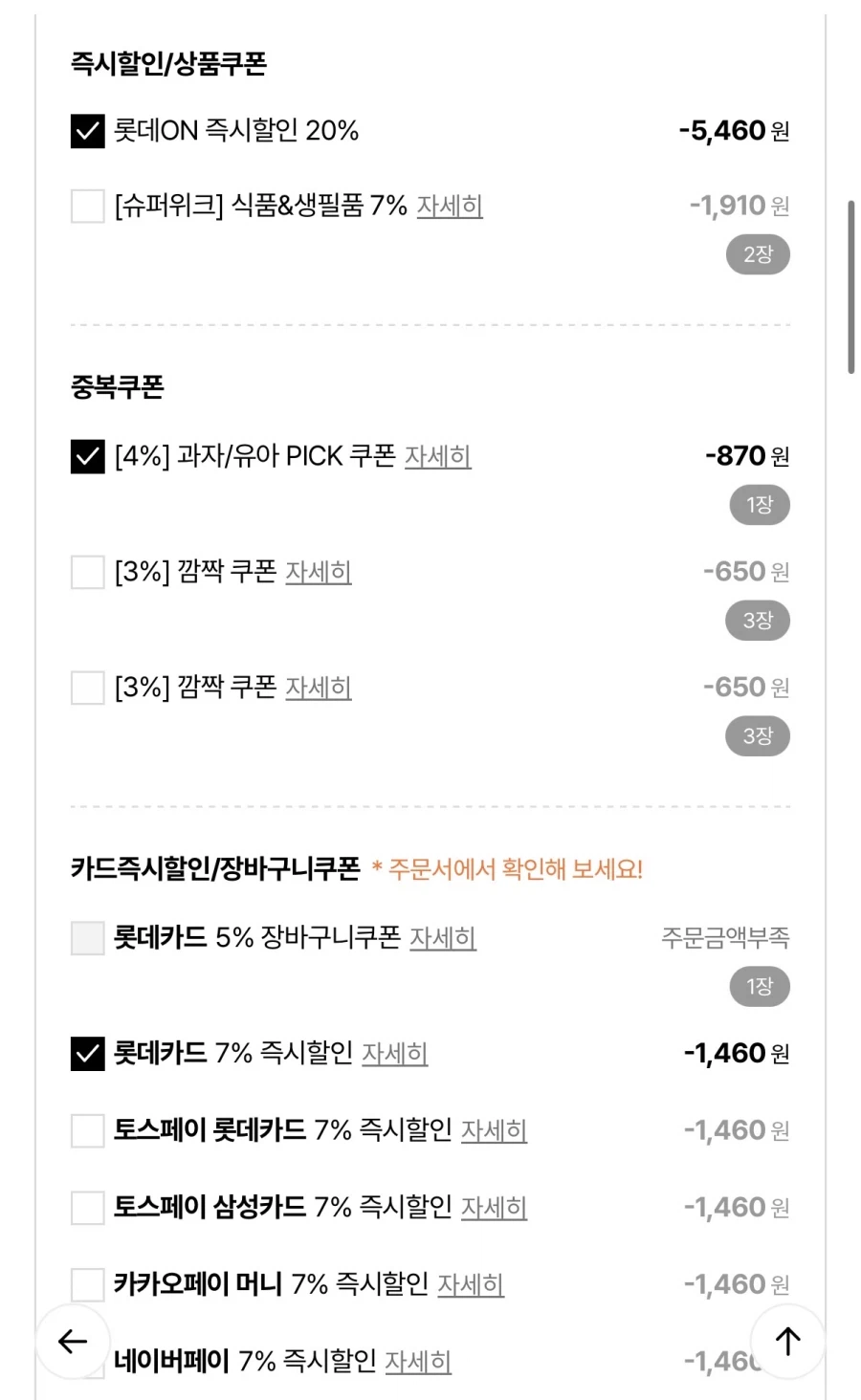Open 자세히 for the 카카오페이 머니 discount
Viewport: 861px width, 1400px height.
[x=471, y=1285]
